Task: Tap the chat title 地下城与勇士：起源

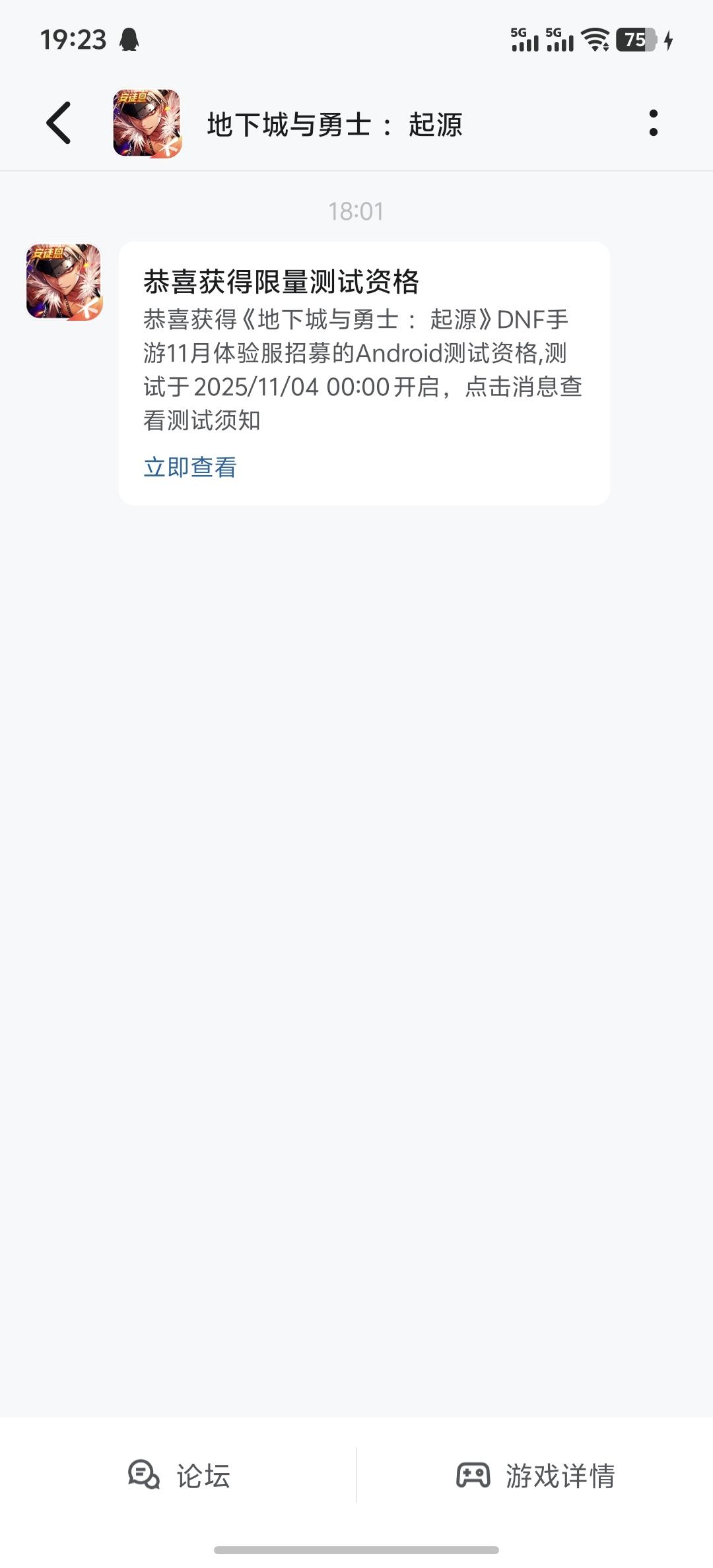Action: click(335, 124)
